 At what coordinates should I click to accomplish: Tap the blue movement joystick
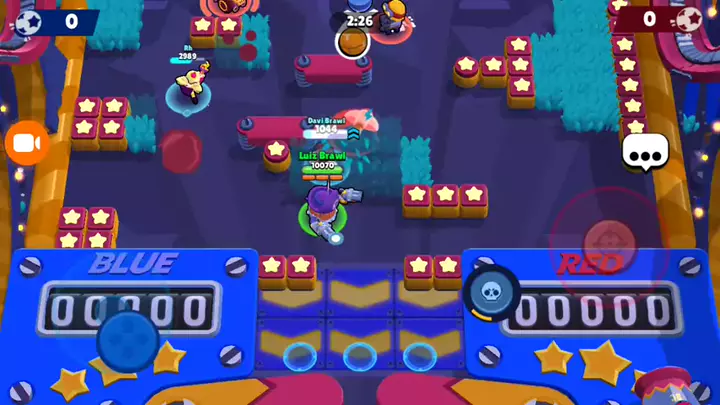(127, 340)
